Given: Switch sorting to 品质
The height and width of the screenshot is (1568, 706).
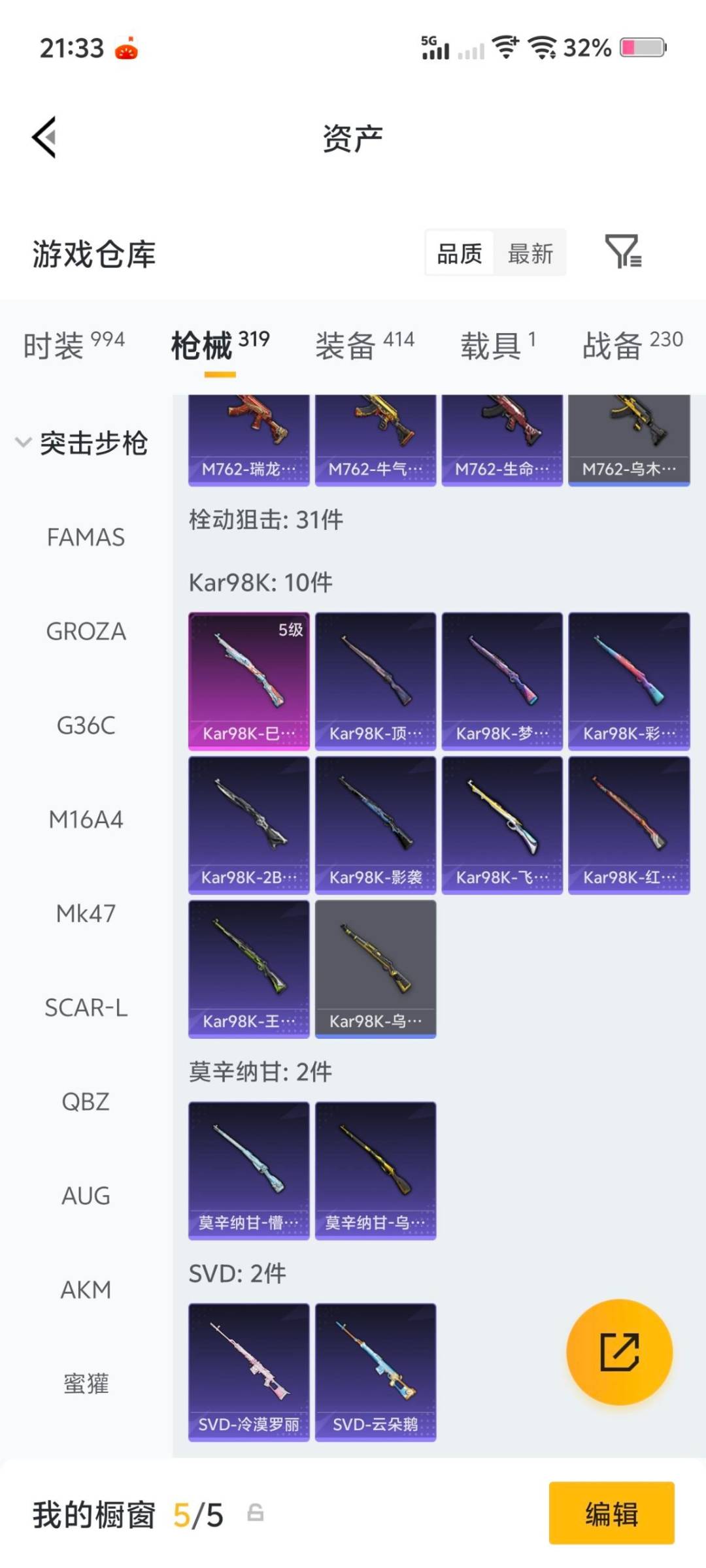Looking at the screenshot, I should [459, 253].
